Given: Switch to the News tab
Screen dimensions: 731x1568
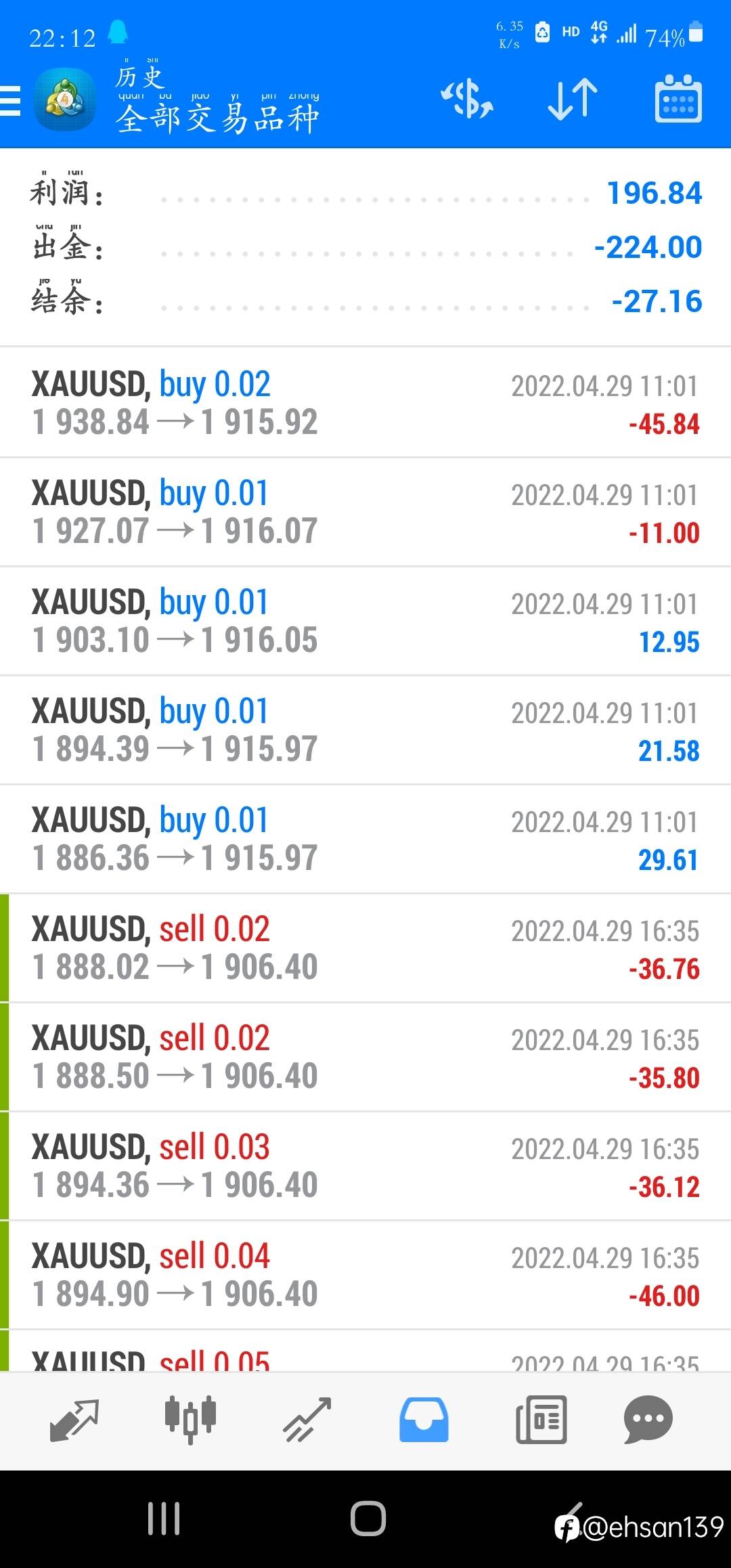Looking at the screenshot, I should [x=541, y=1420].
